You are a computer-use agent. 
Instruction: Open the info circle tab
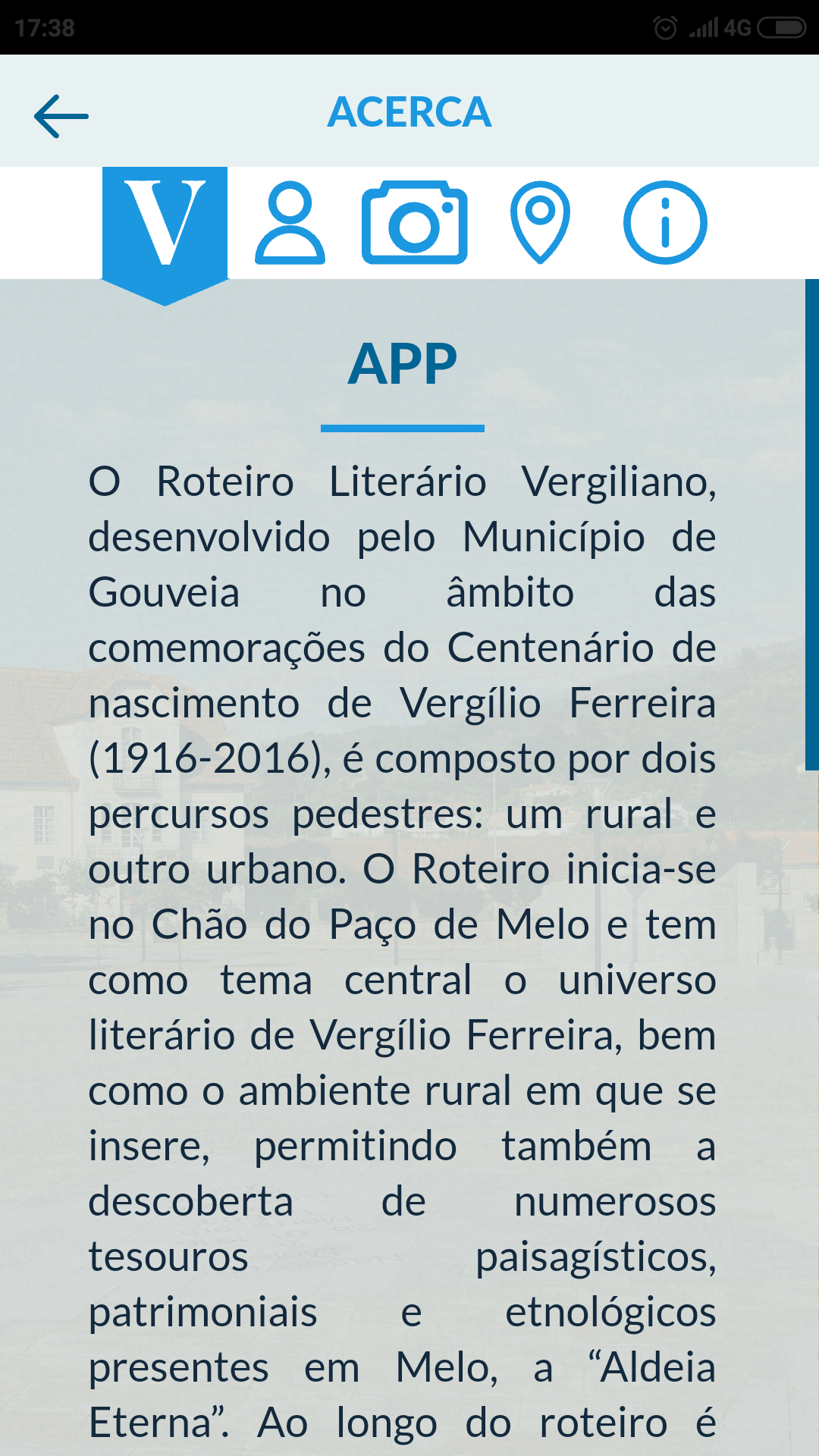665,223
